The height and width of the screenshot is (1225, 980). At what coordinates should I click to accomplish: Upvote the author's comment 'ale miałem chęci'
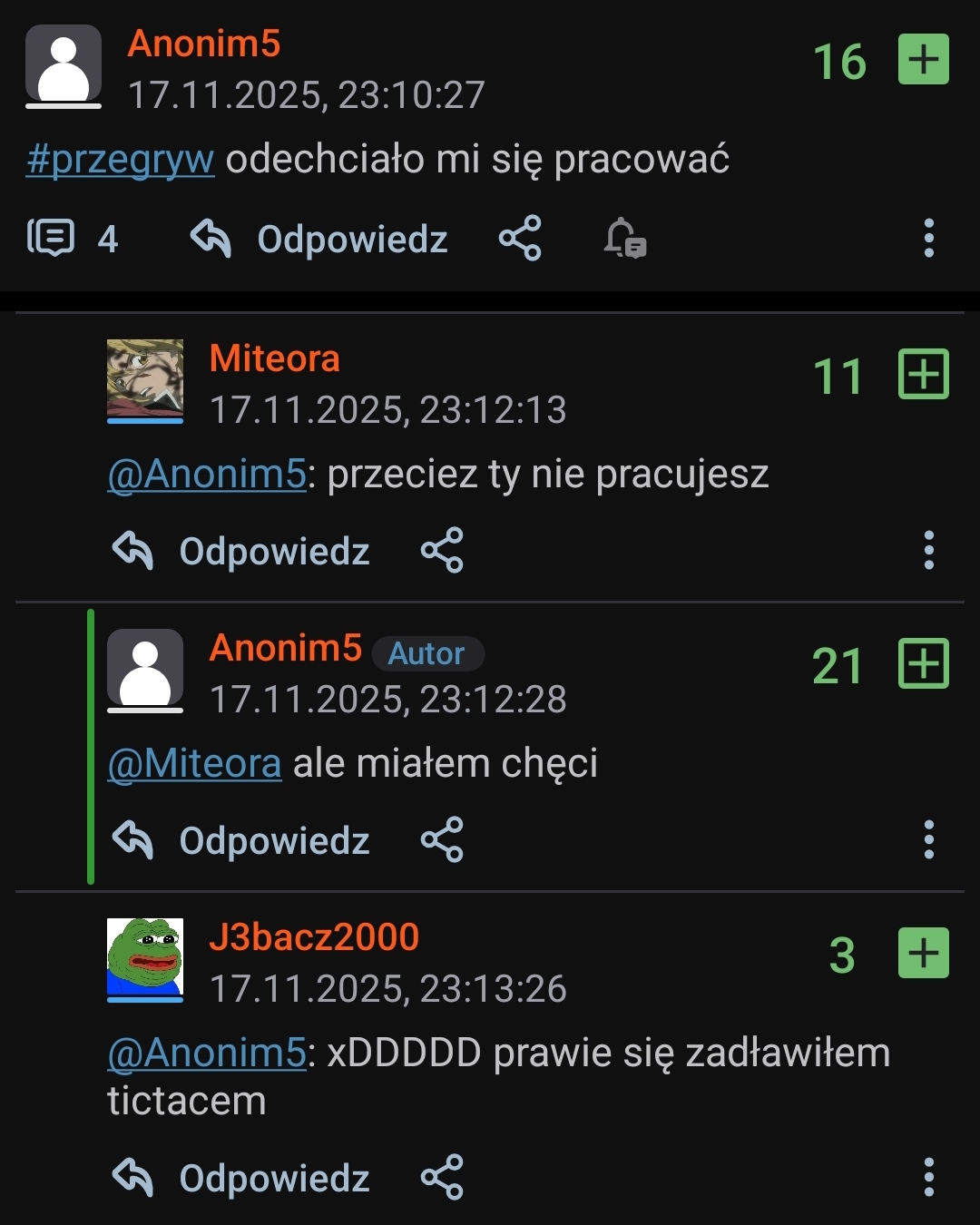click(923, 664)
